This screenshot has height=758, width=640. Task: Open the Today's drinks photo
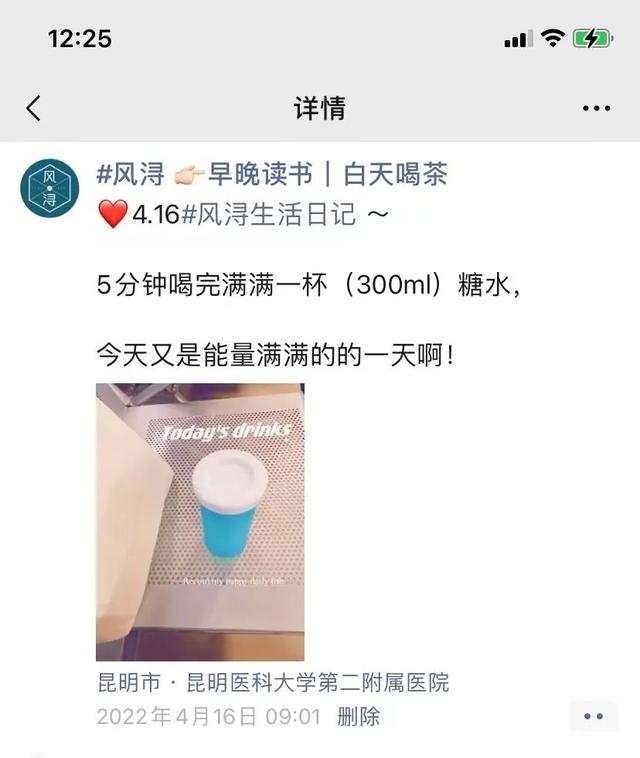tap(200, 521)
